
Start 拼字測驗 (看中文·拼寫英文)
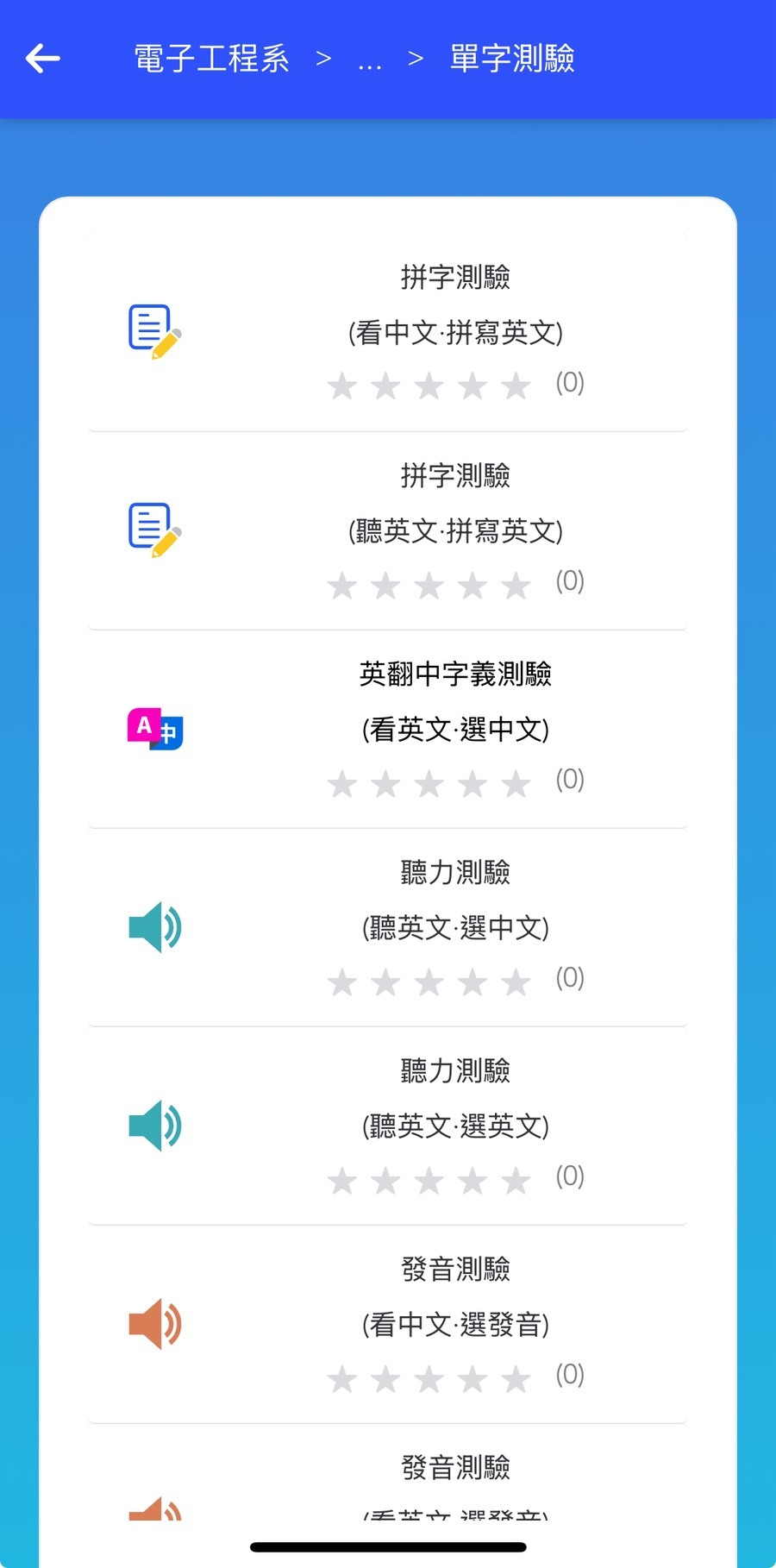tap(388, 332)
